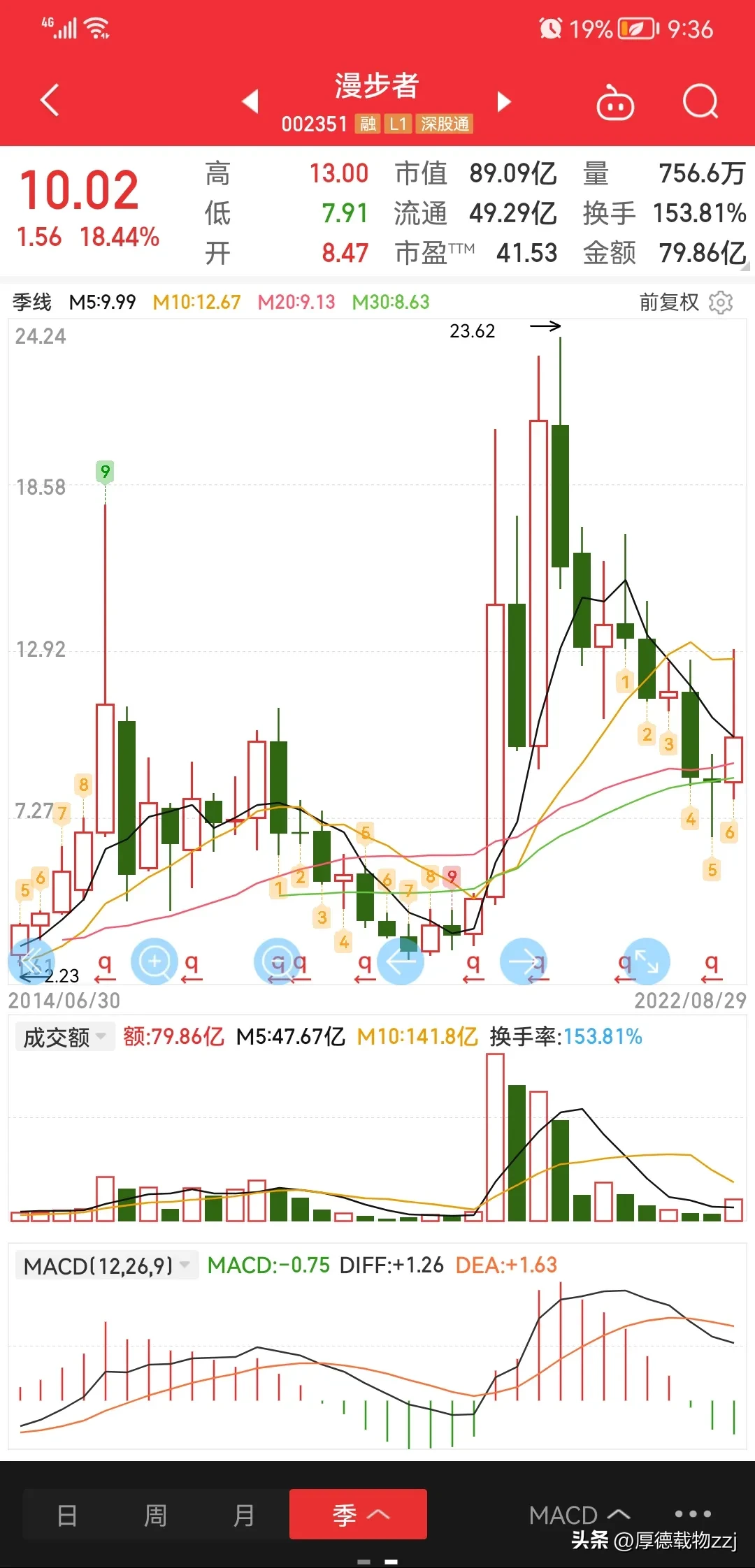Open the 成交额 indicator dropdown

(x=64, y=1037)
